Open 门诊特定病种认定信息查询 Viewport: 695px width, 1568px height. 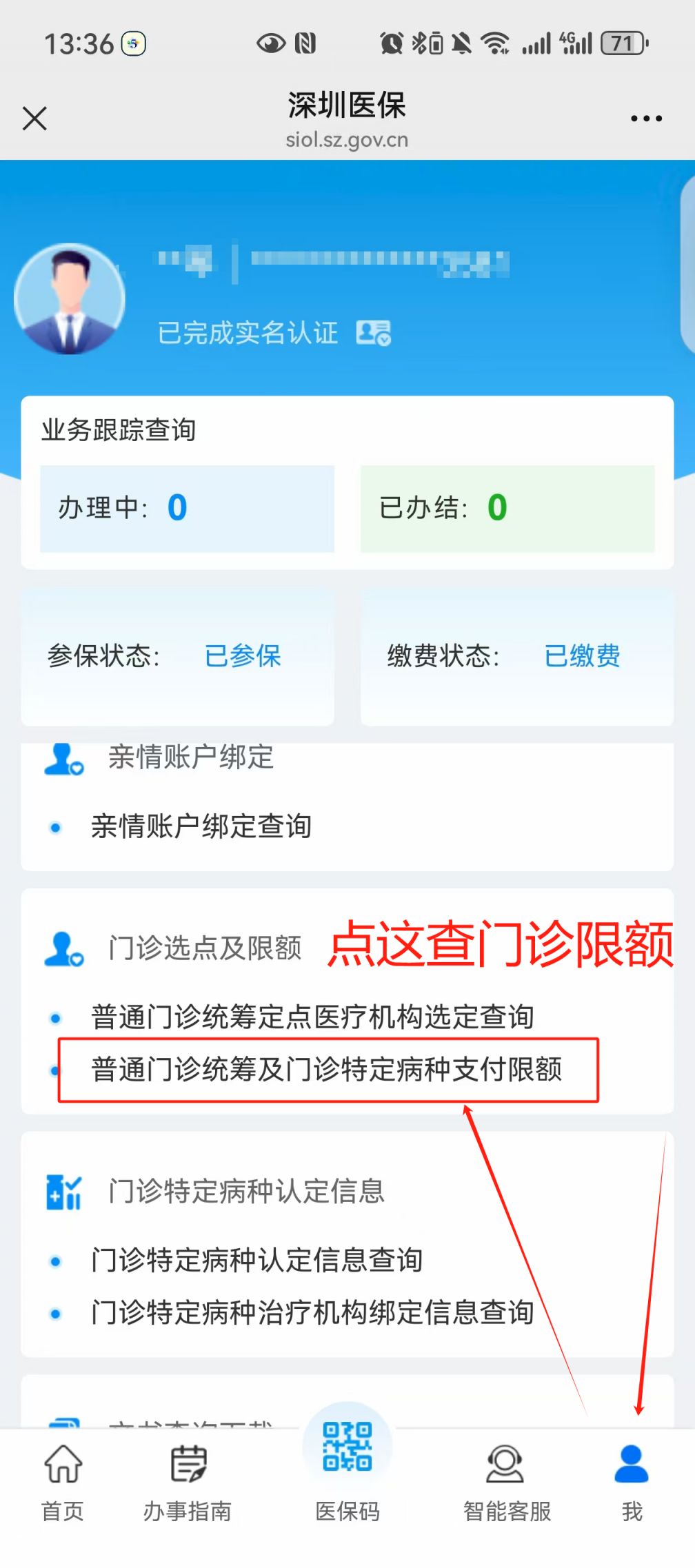(x=256, y=1261)
